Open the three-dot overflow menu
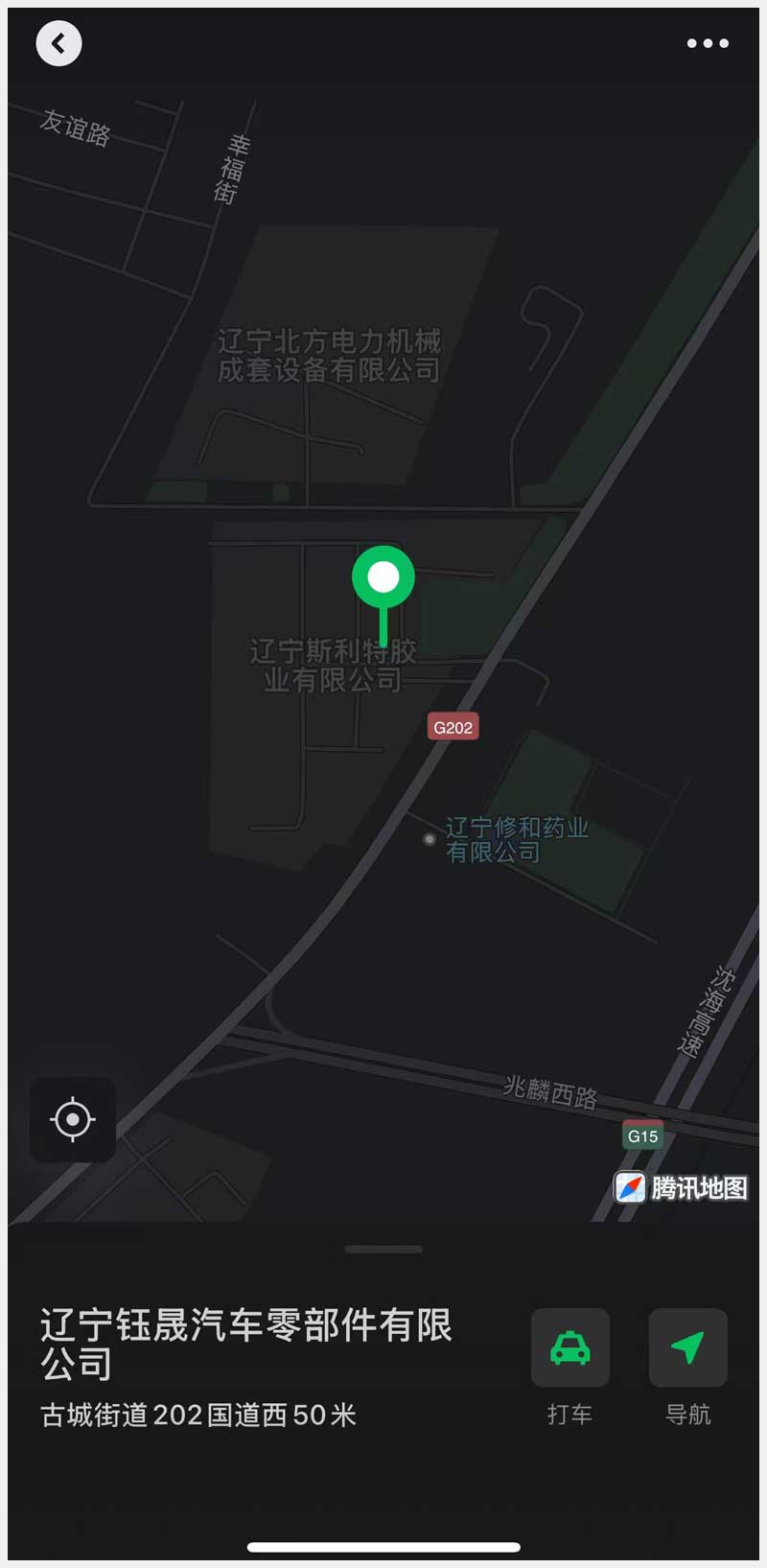 coord(708,43)
